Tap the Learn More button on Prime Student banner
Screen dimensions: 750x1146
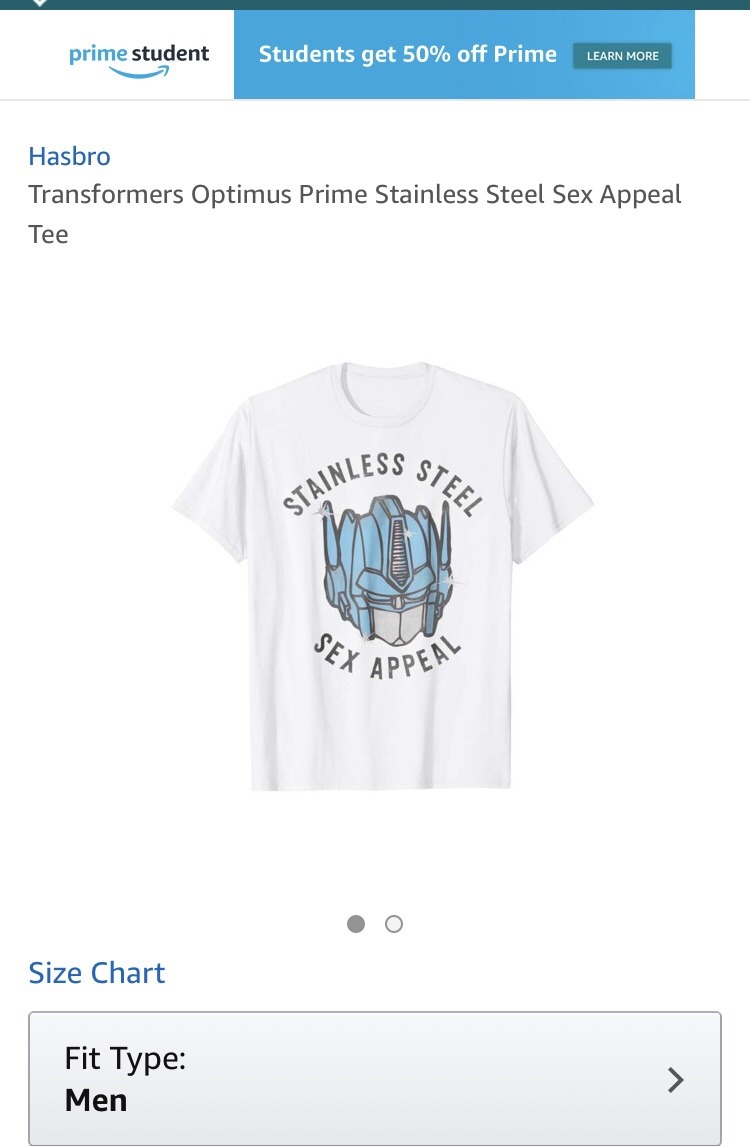(622, 56)
